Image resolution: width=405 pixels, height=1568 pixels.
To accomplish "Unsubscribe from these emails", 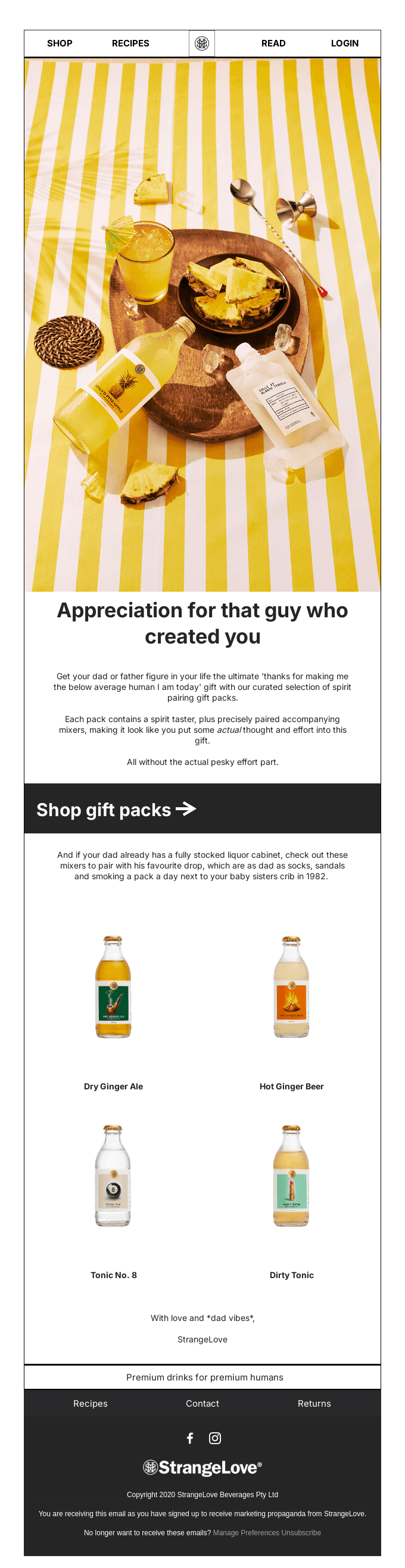I will [x=301, y=1532].
